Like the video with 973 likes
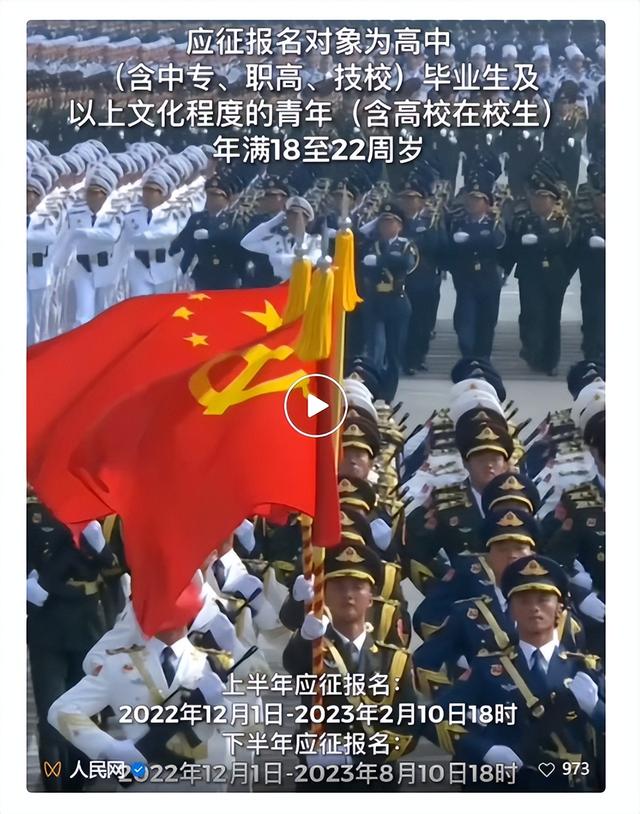The image size is (640, 814). pyautogui.click(x=546, y=769)
